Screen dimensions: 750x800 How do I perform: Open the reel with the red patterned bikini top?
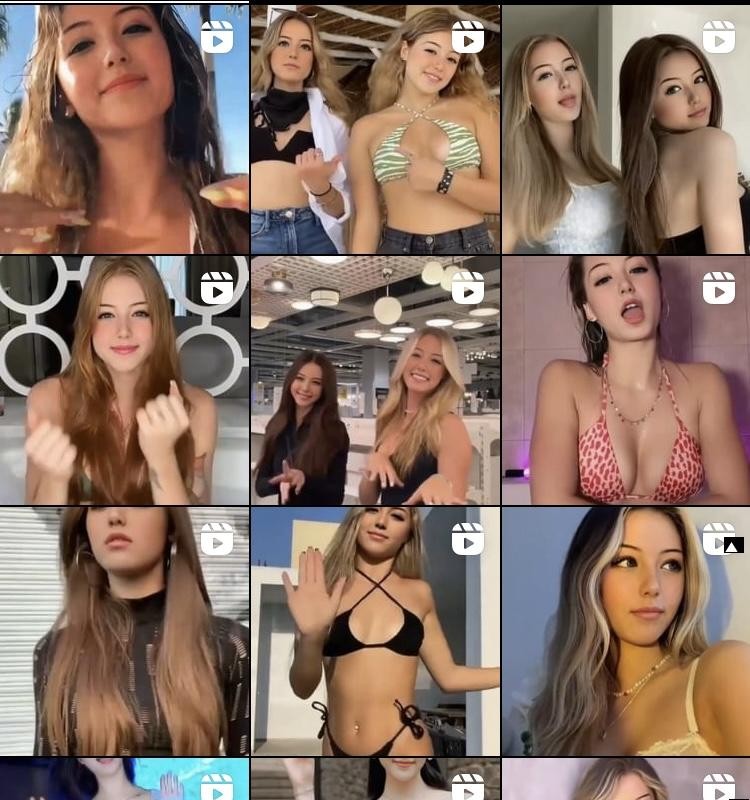coord(626,380)
